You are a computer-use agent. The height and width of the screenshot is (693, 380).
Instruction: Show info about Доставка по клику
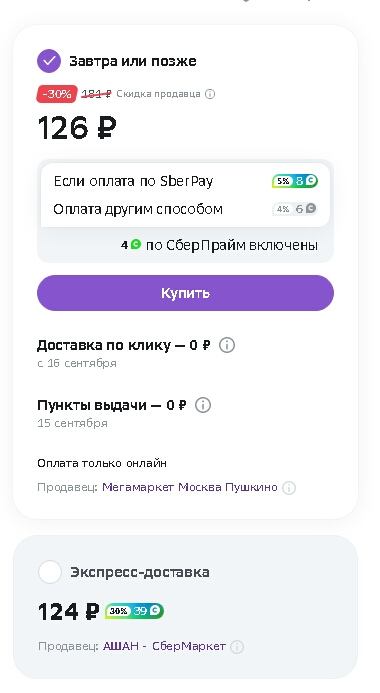click(x=227, y=345)
